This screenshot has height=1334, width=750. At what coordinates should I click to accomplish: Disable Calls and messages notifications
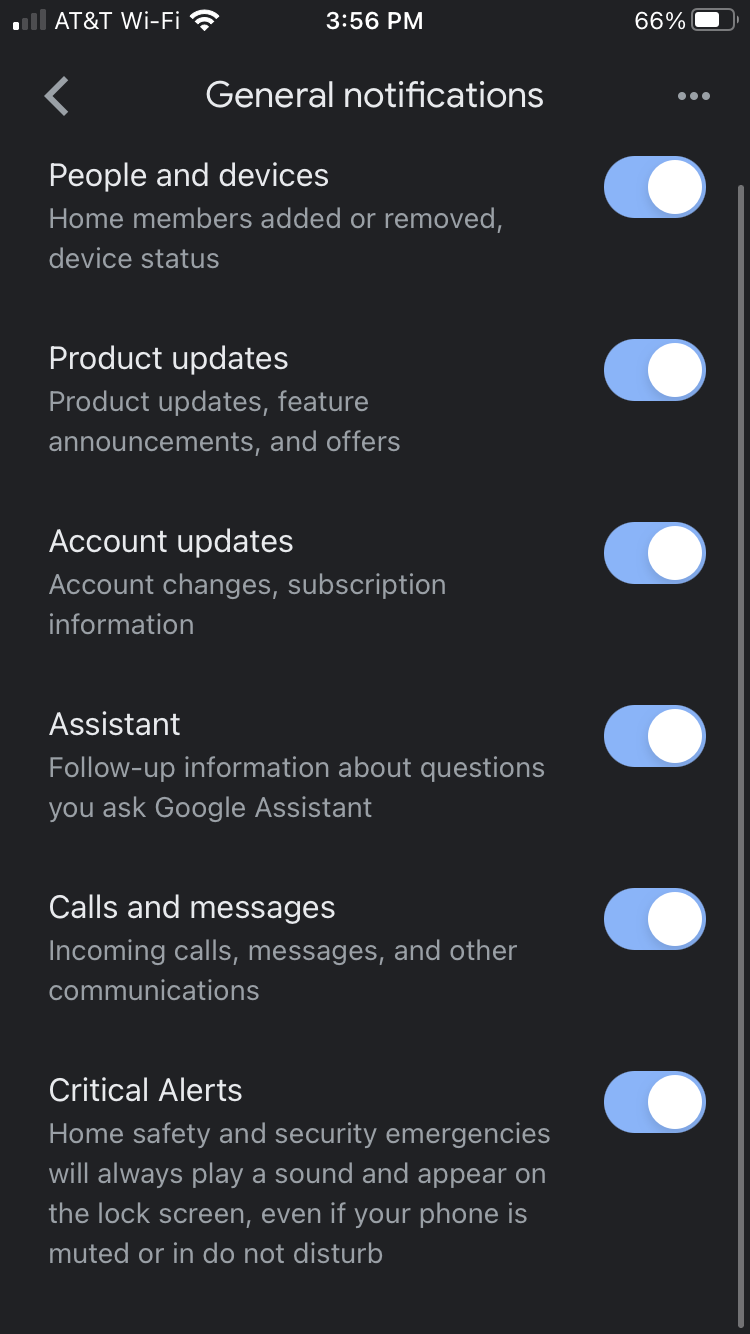(654, 919)
